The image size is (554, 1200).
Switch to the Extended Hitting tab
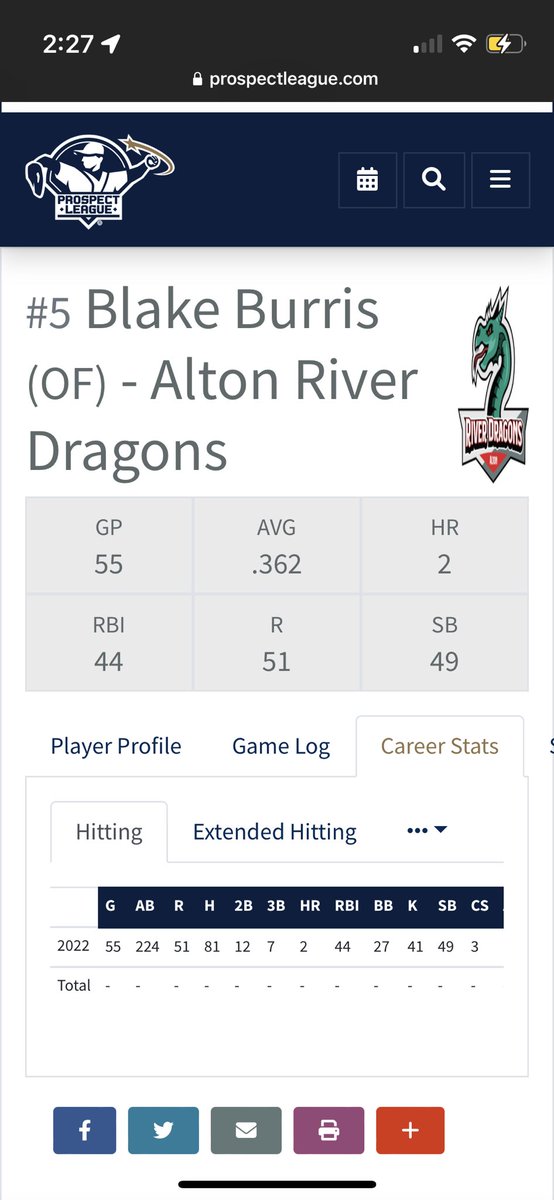275,832
